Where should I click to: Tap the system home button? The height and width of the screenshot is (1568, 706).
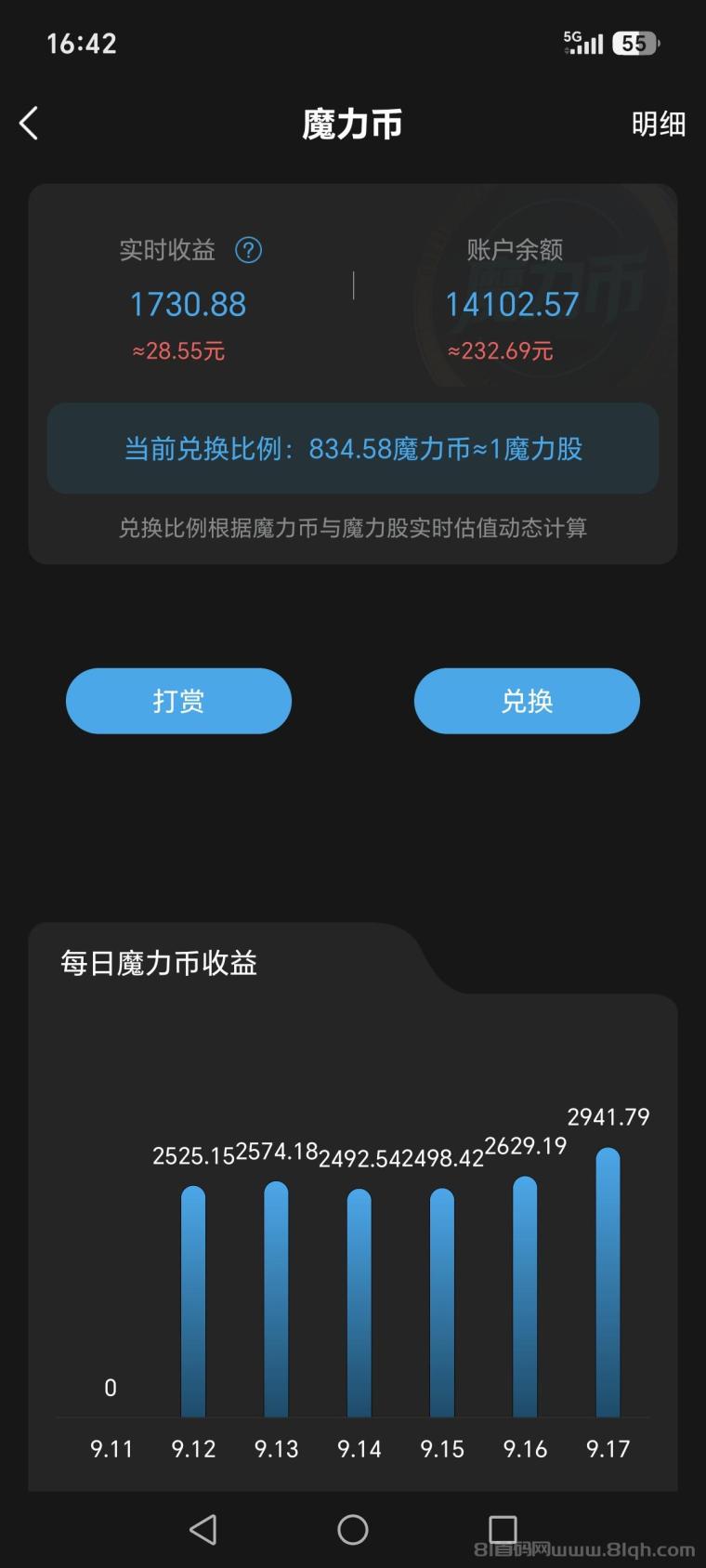(353, 1529)
